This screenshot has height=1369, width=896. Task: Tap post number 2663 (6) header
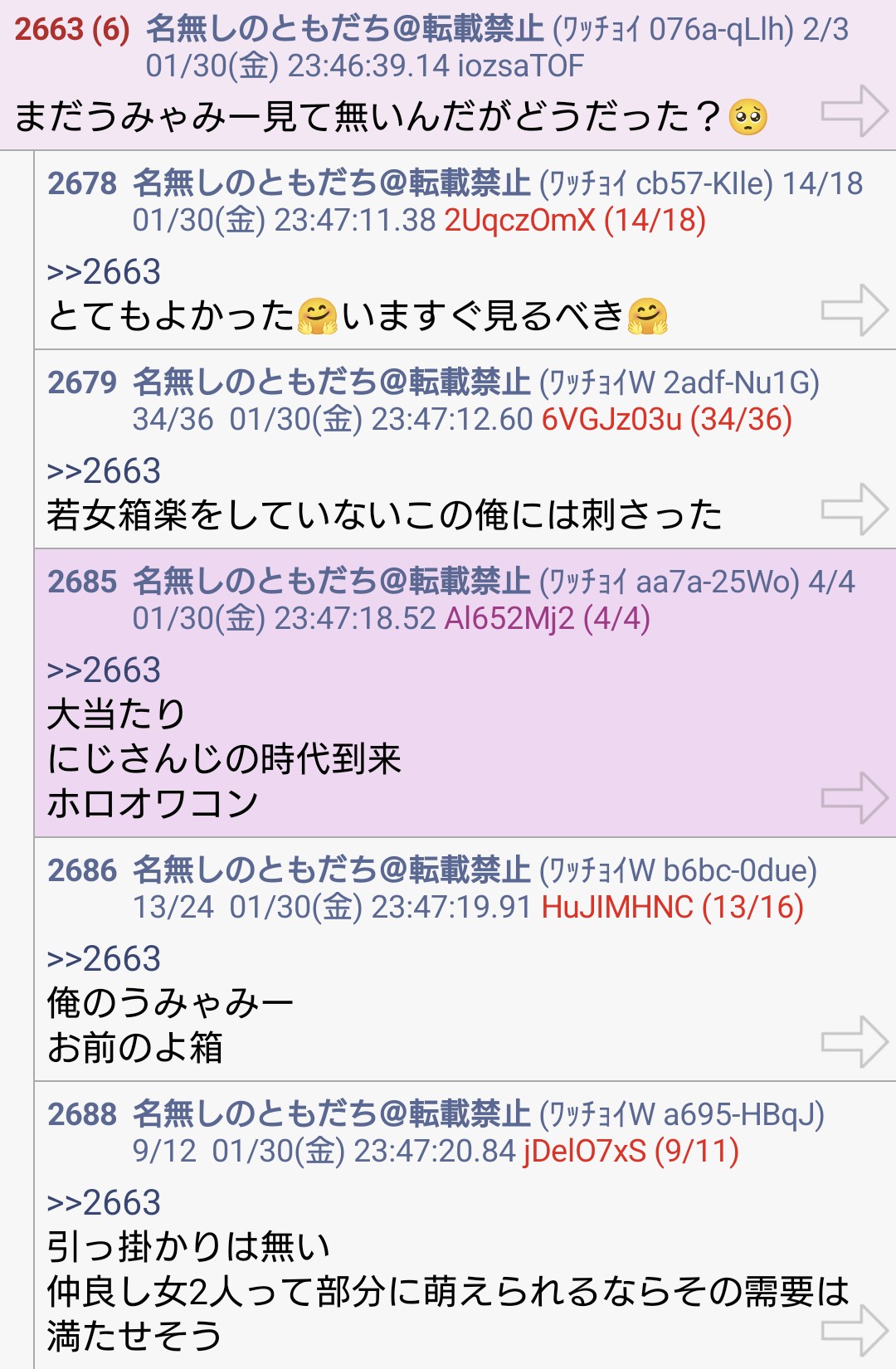[72, 30]
